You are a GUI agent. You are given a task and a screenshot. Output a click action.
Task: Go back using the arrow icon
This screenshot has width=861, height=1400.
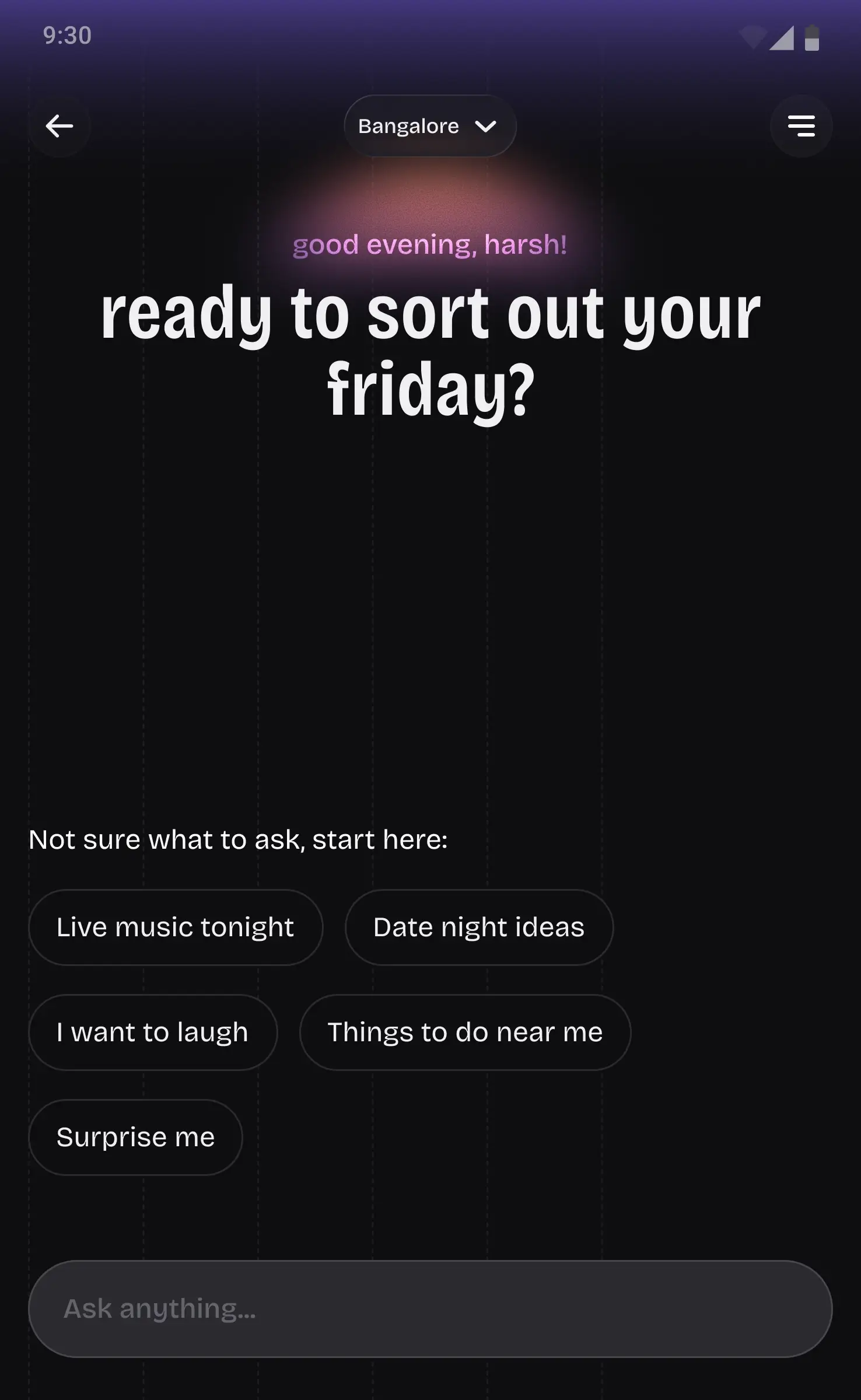[60, 126]
